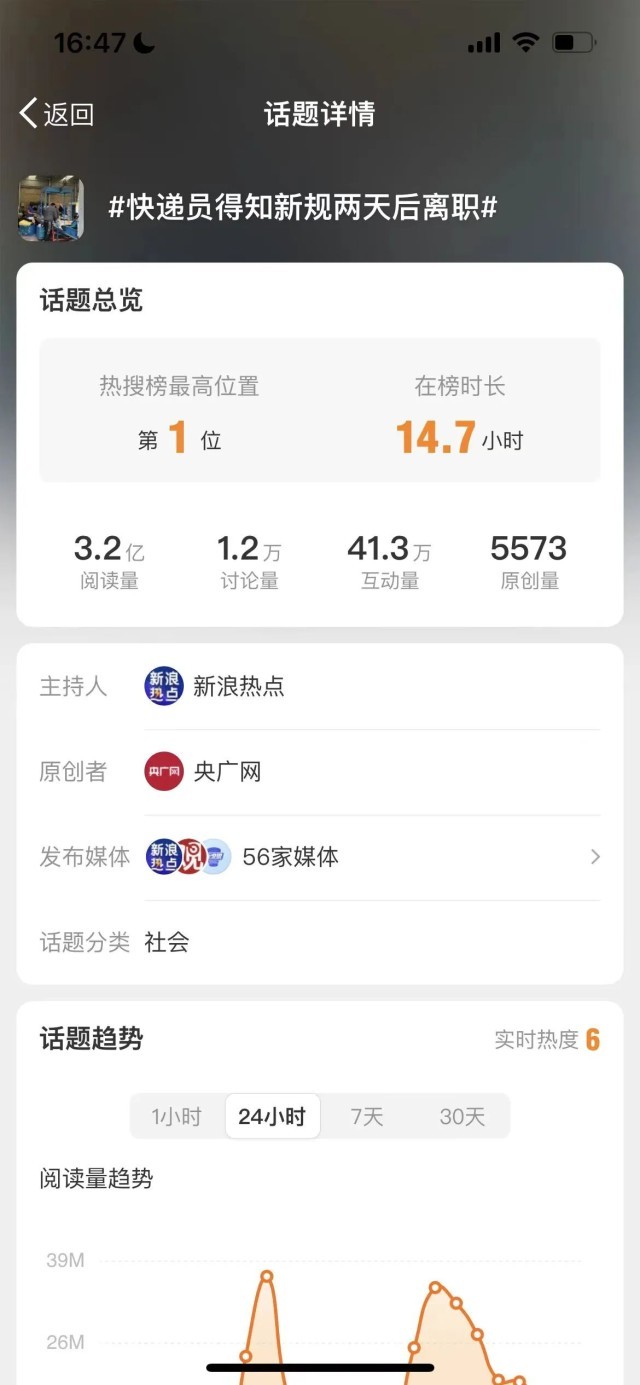This screenshot has height=1385, width=640.
Task: Switch trend range to 30天
Action: pos(462,1116)
